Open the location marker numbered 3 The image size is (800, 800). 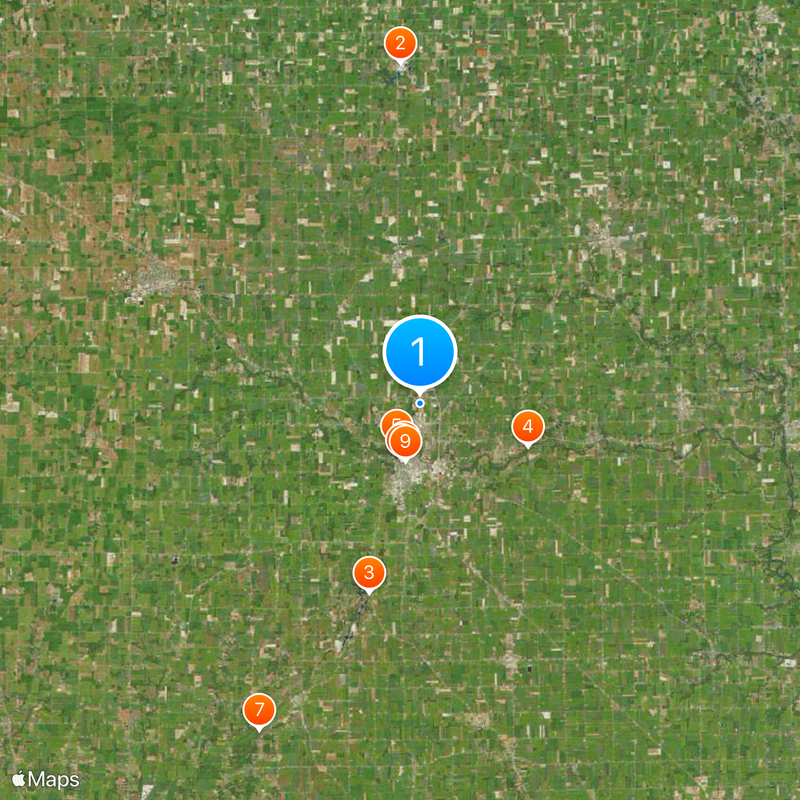pos(369,573)
